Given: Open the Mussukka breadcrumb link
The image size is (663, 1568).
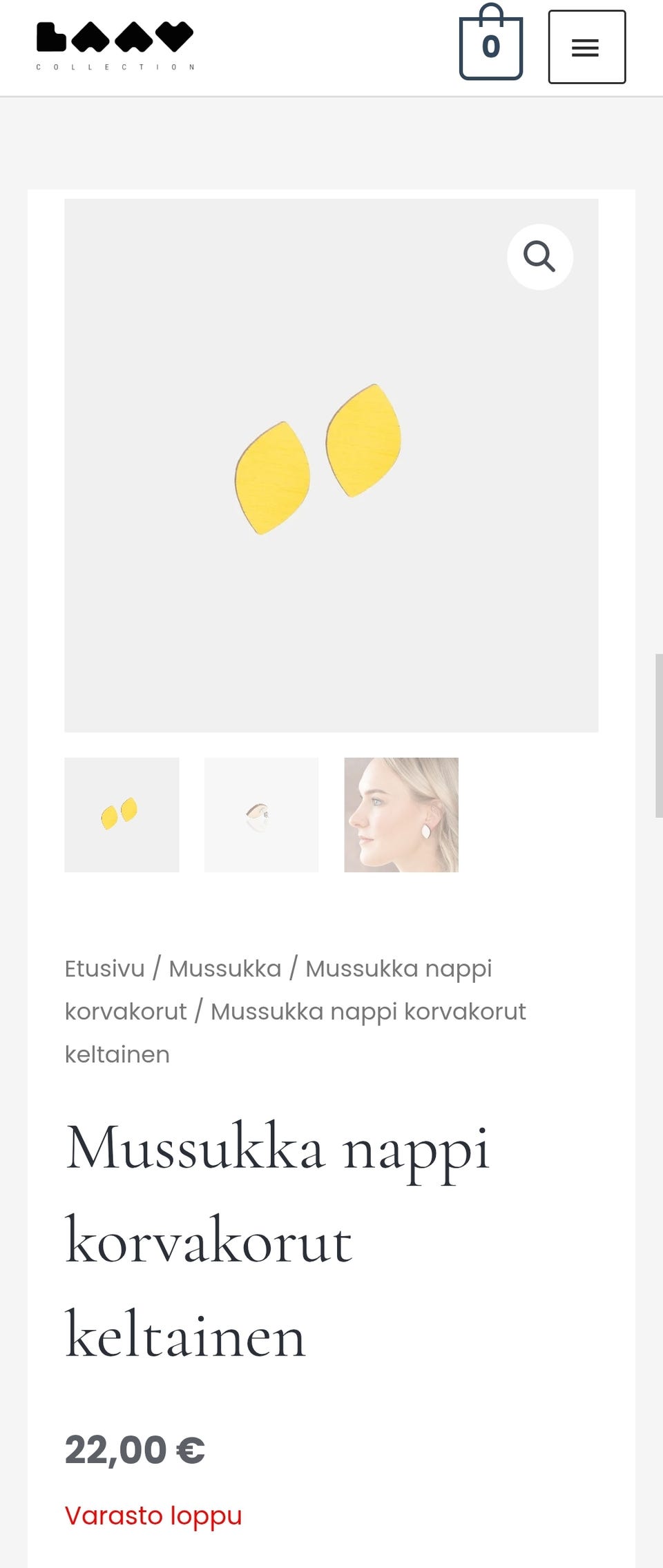Looking at the screenshot, I should coord(227,969).
